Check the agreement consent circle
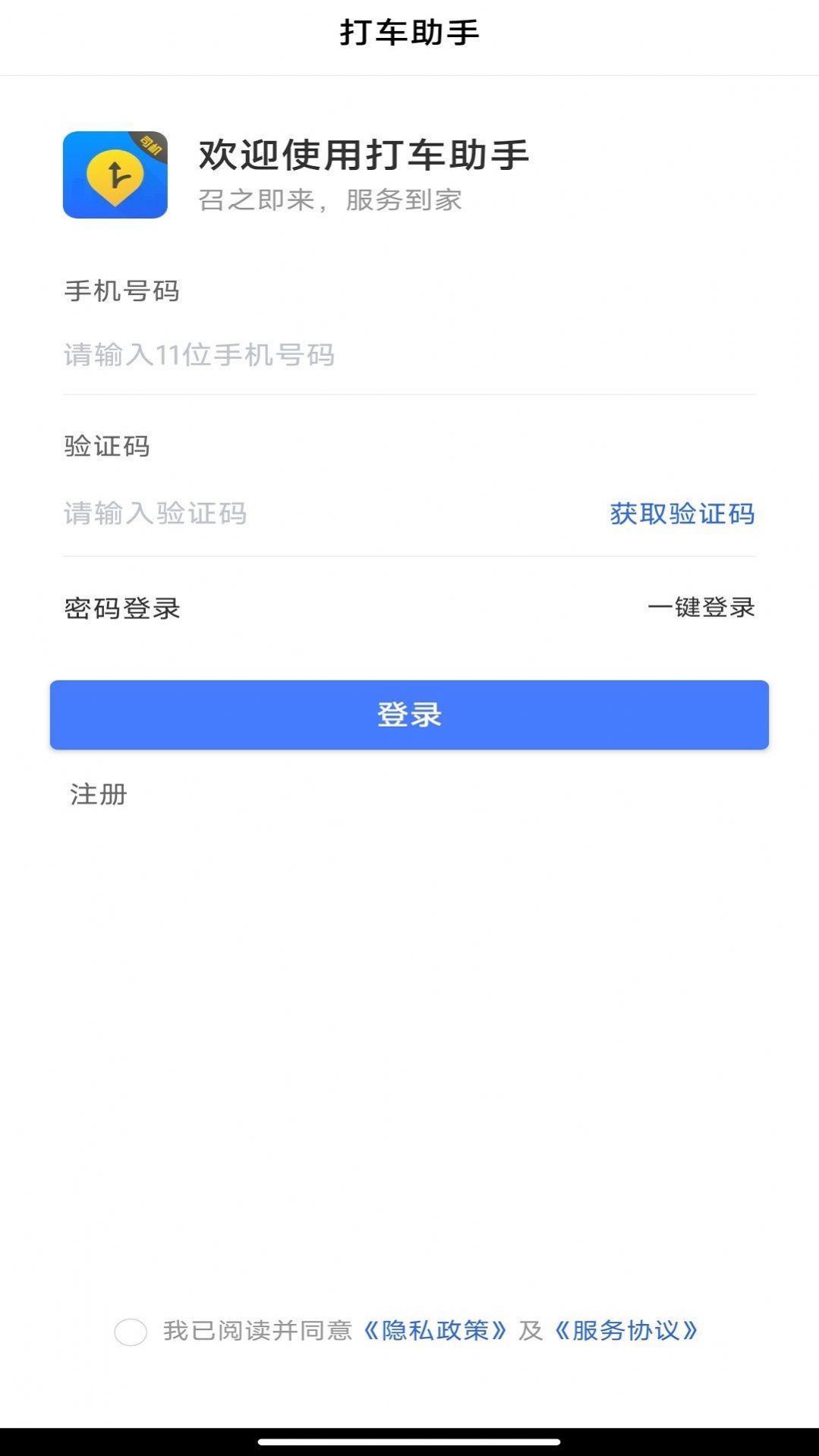The width and height of the screenshot is (819, 1456). click(131, 1332)
